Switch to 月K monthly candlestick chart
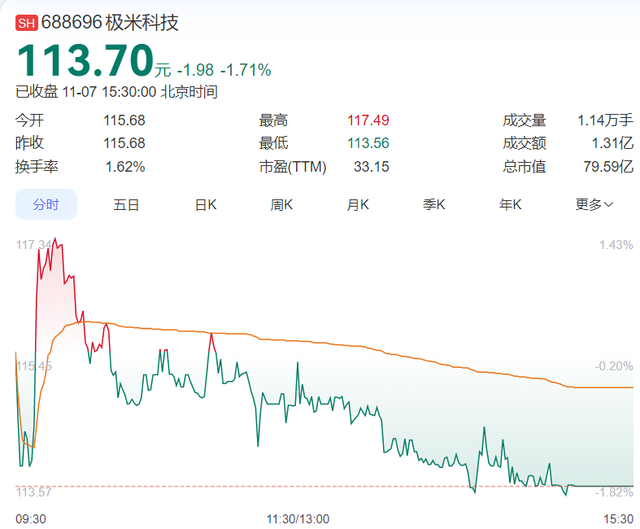The width and height of the screenshot is (640, 529). tap(358, 204)
